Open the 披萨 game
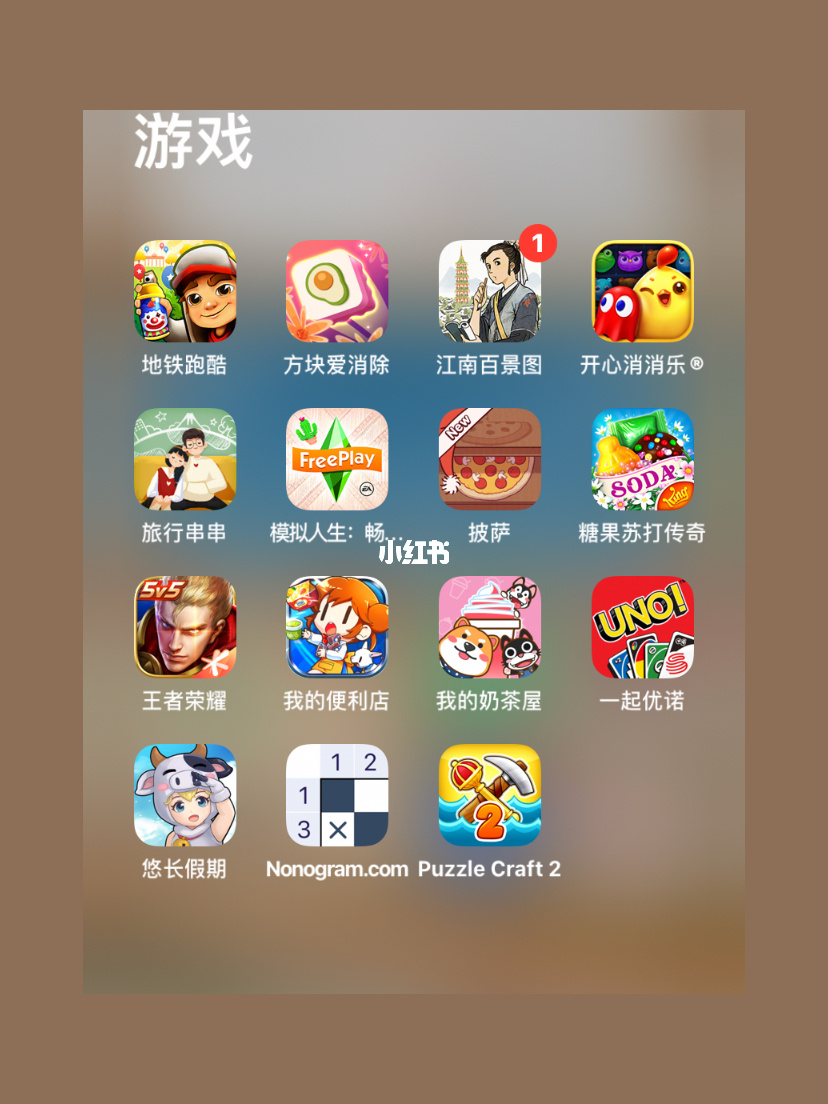 (489, 459)
